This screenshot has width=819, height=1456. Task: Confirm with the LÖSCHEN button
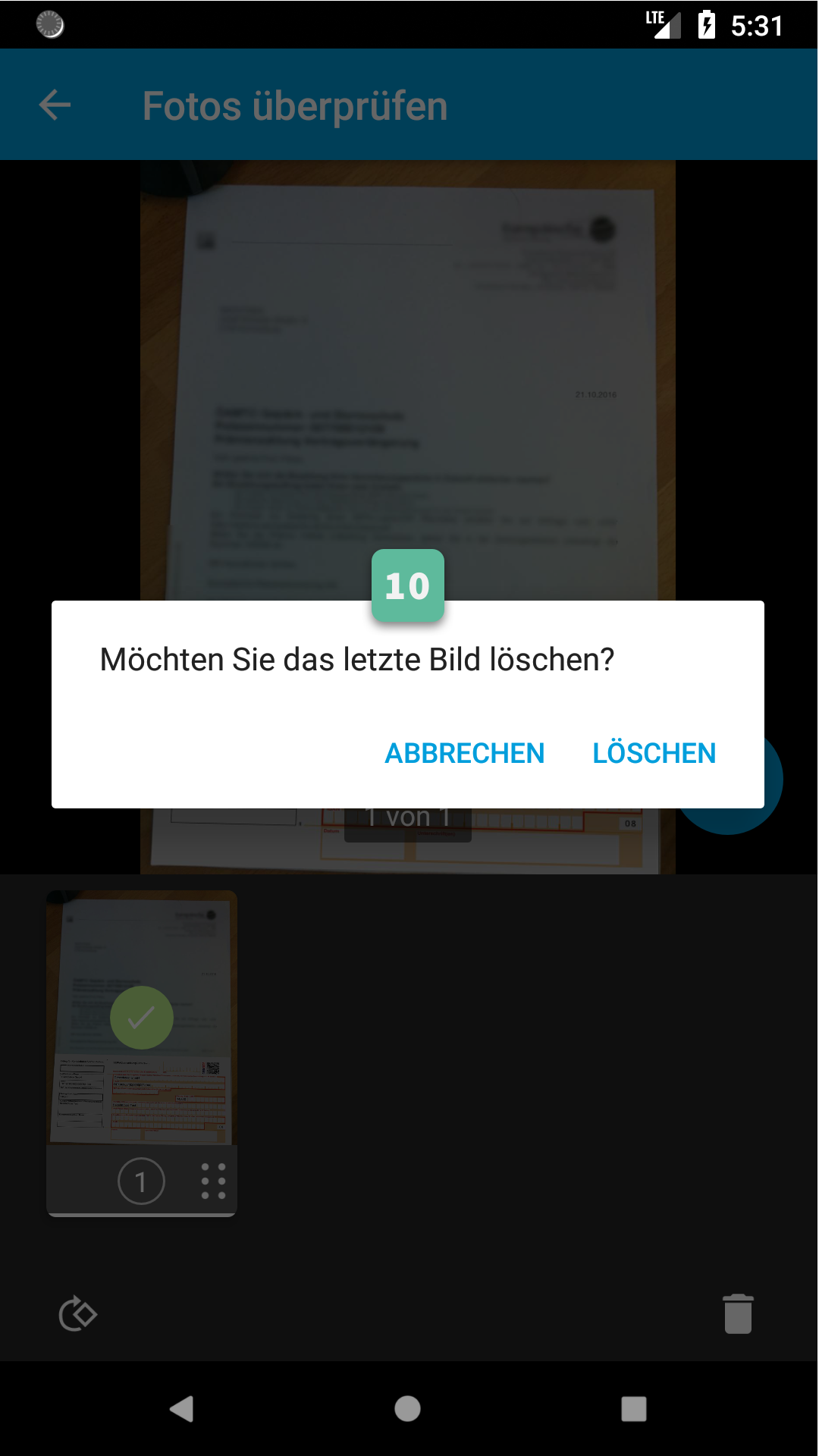coord(654,753)
